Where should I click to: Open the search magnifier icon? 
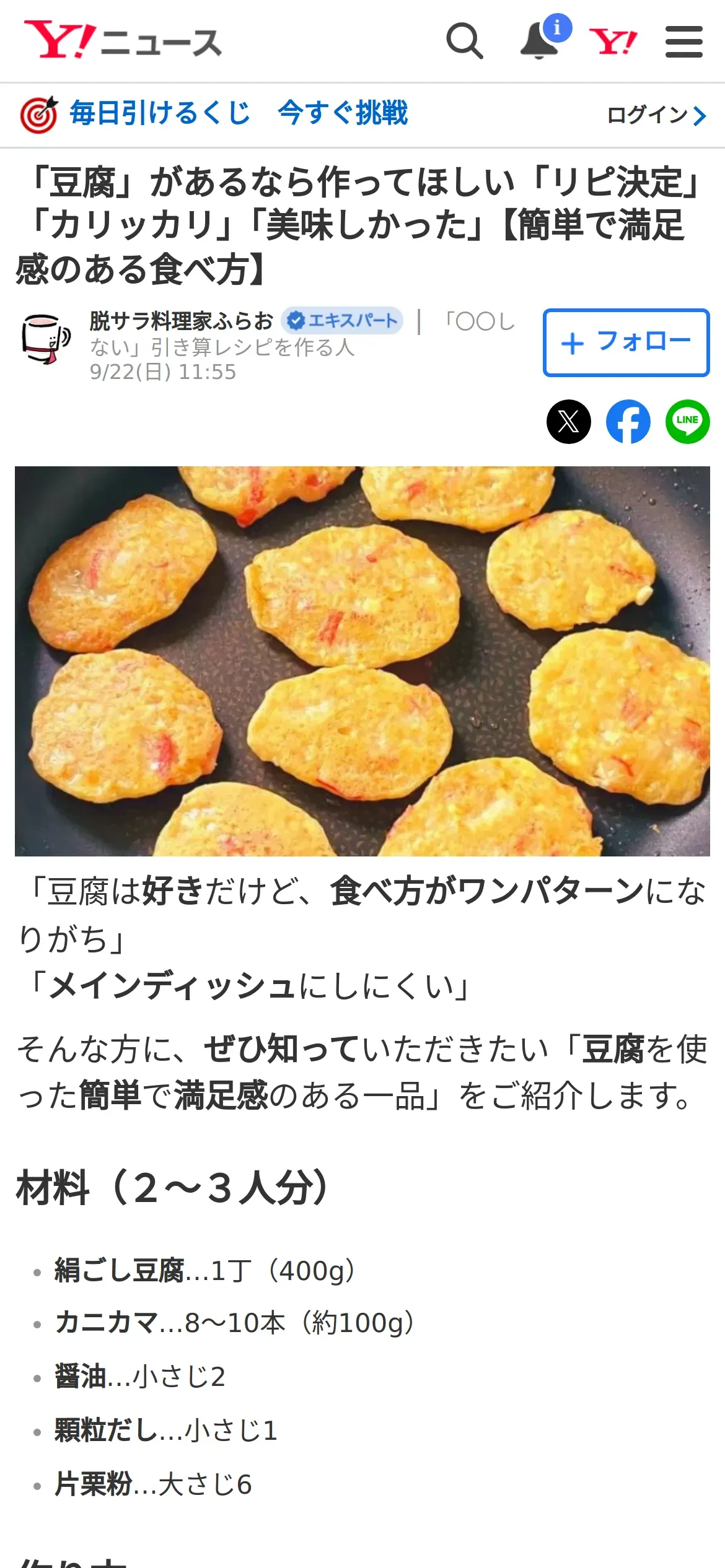(465, 41)
